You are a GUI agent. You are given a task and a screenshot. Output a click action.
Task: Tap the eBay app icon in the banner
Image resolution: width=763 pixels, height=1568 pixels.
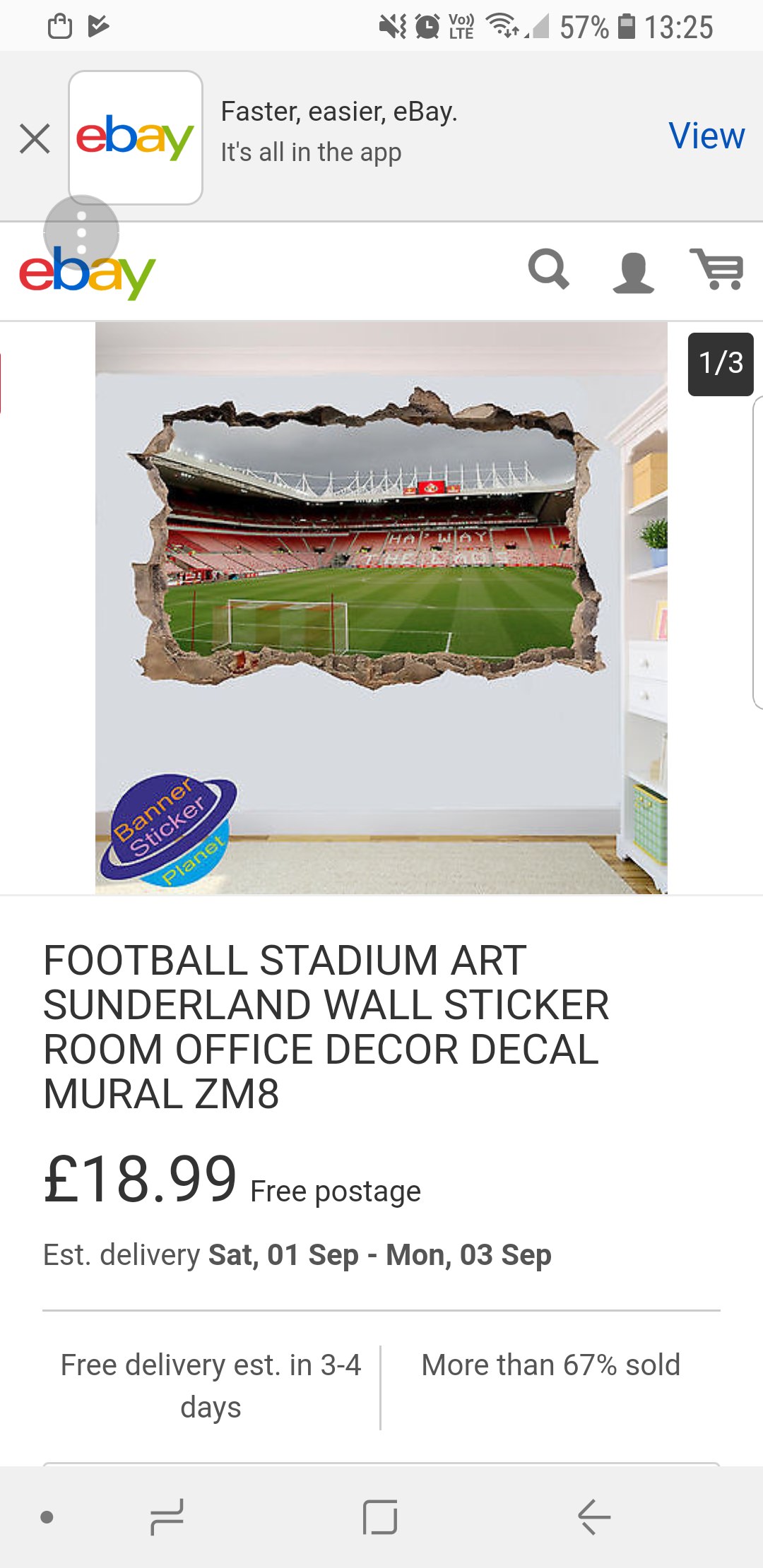point(135,136)
